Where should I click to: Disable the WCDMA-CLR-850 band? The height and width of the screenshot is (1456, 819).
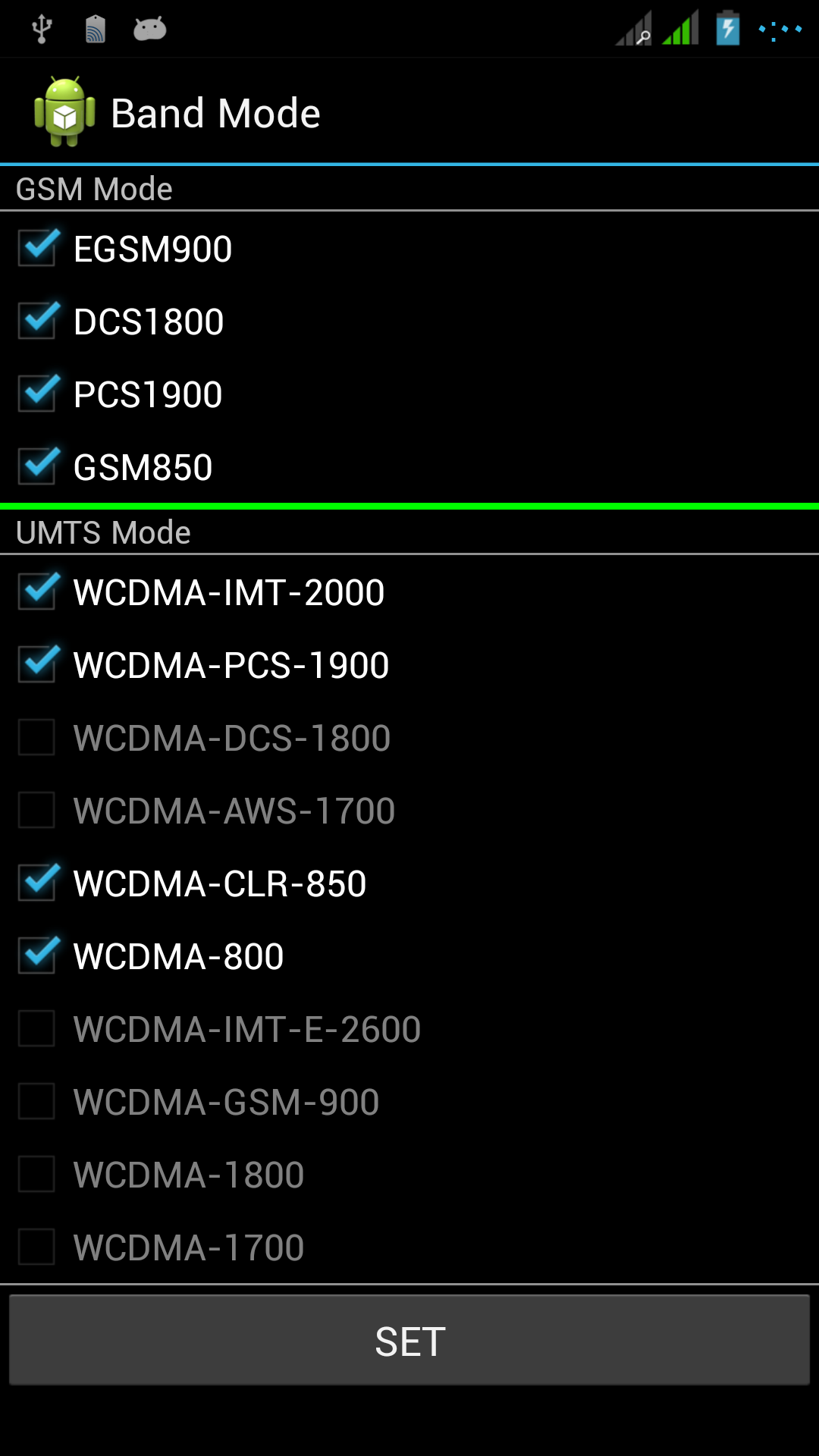coord(37,883)
